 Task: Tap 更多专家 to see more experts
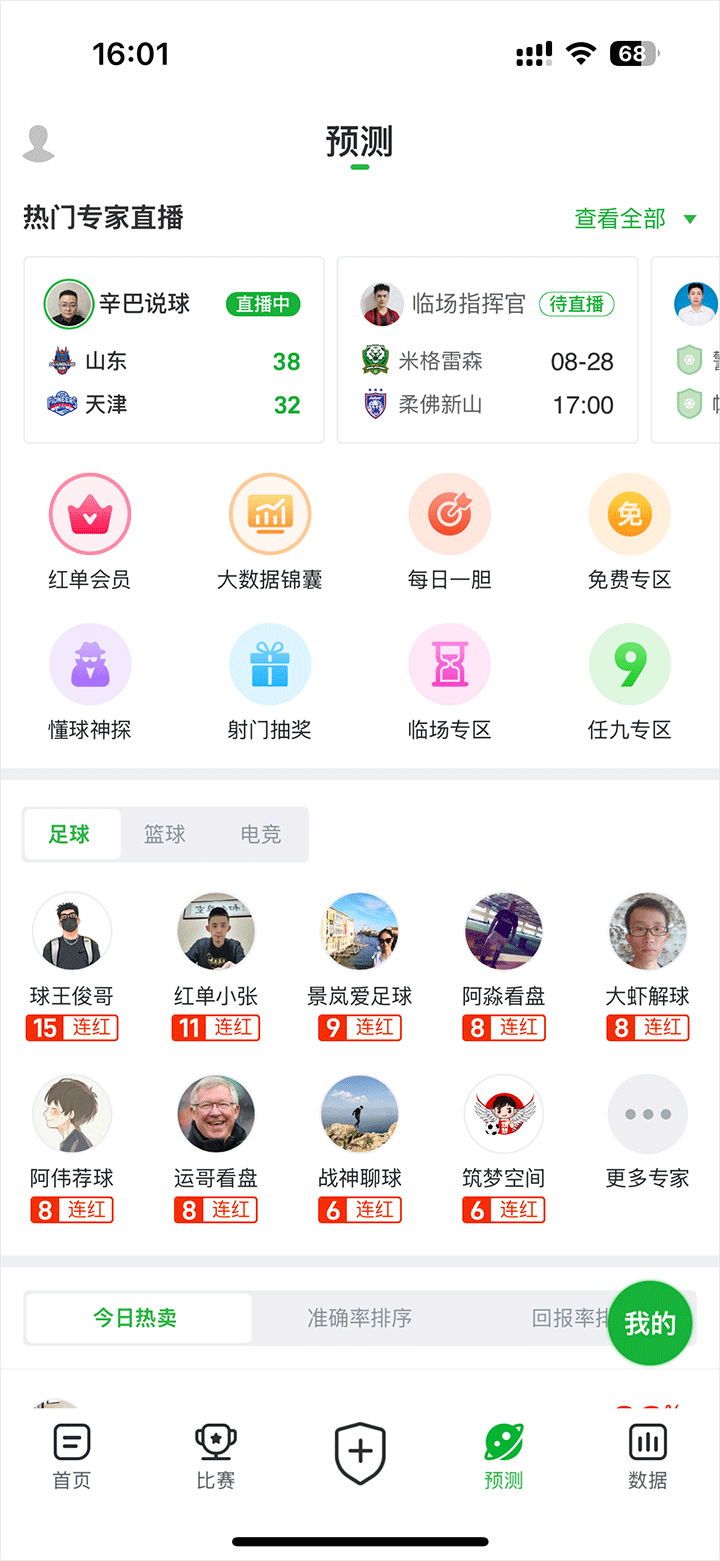click(648, 1132)
